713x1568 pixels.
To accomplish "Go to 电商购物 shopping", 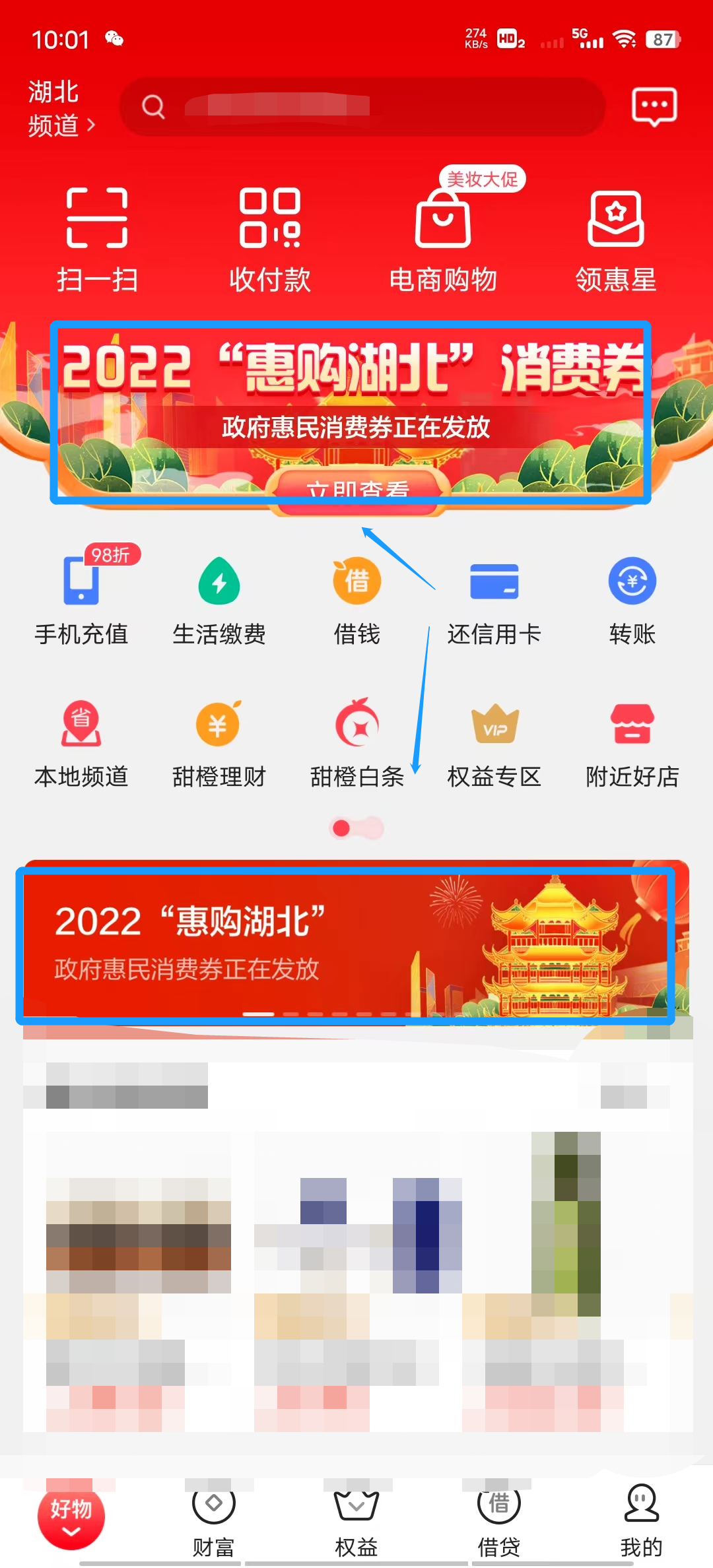I will [442, 239].
